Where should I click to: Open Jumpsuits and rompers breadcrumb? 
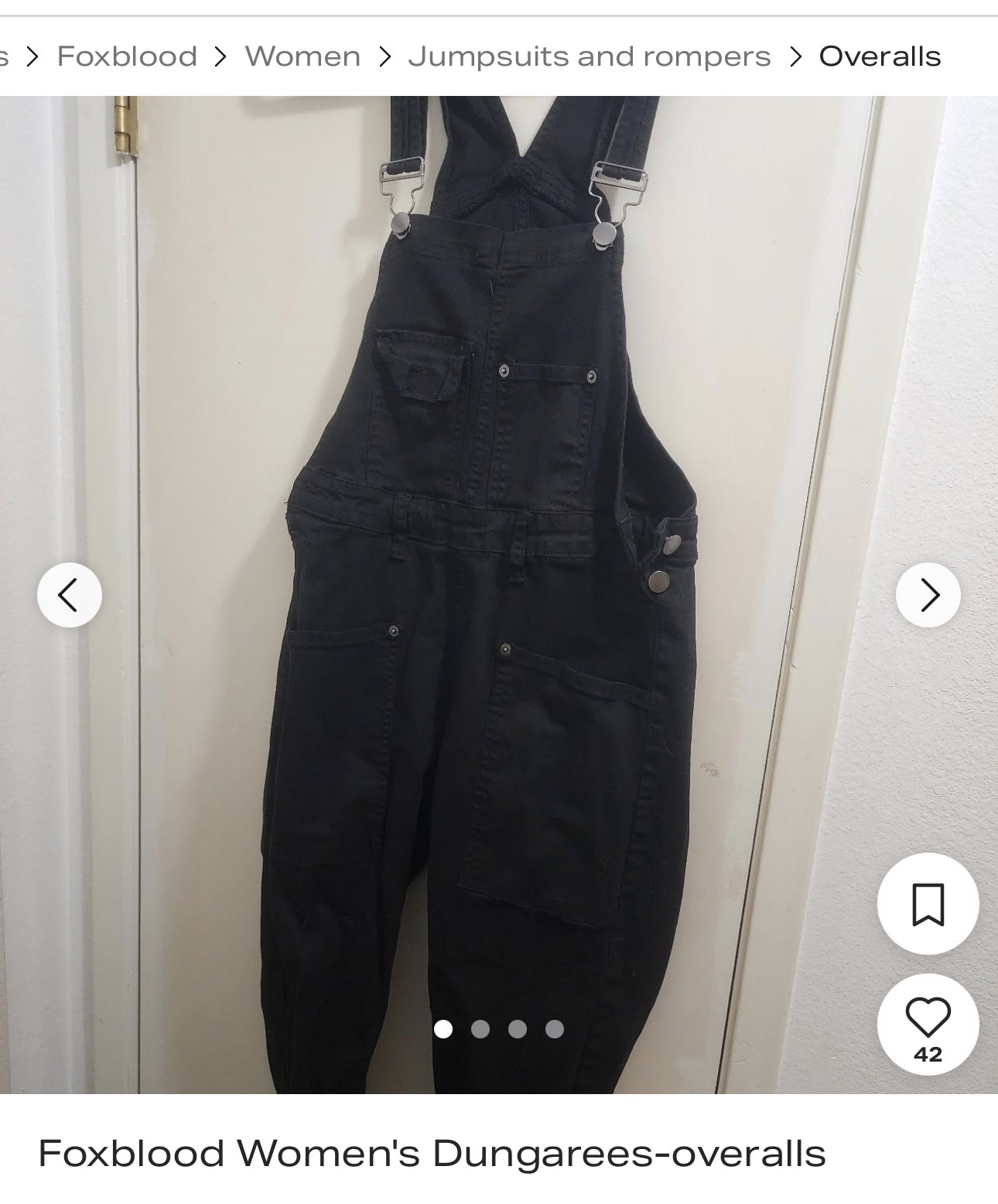point(590,56)
